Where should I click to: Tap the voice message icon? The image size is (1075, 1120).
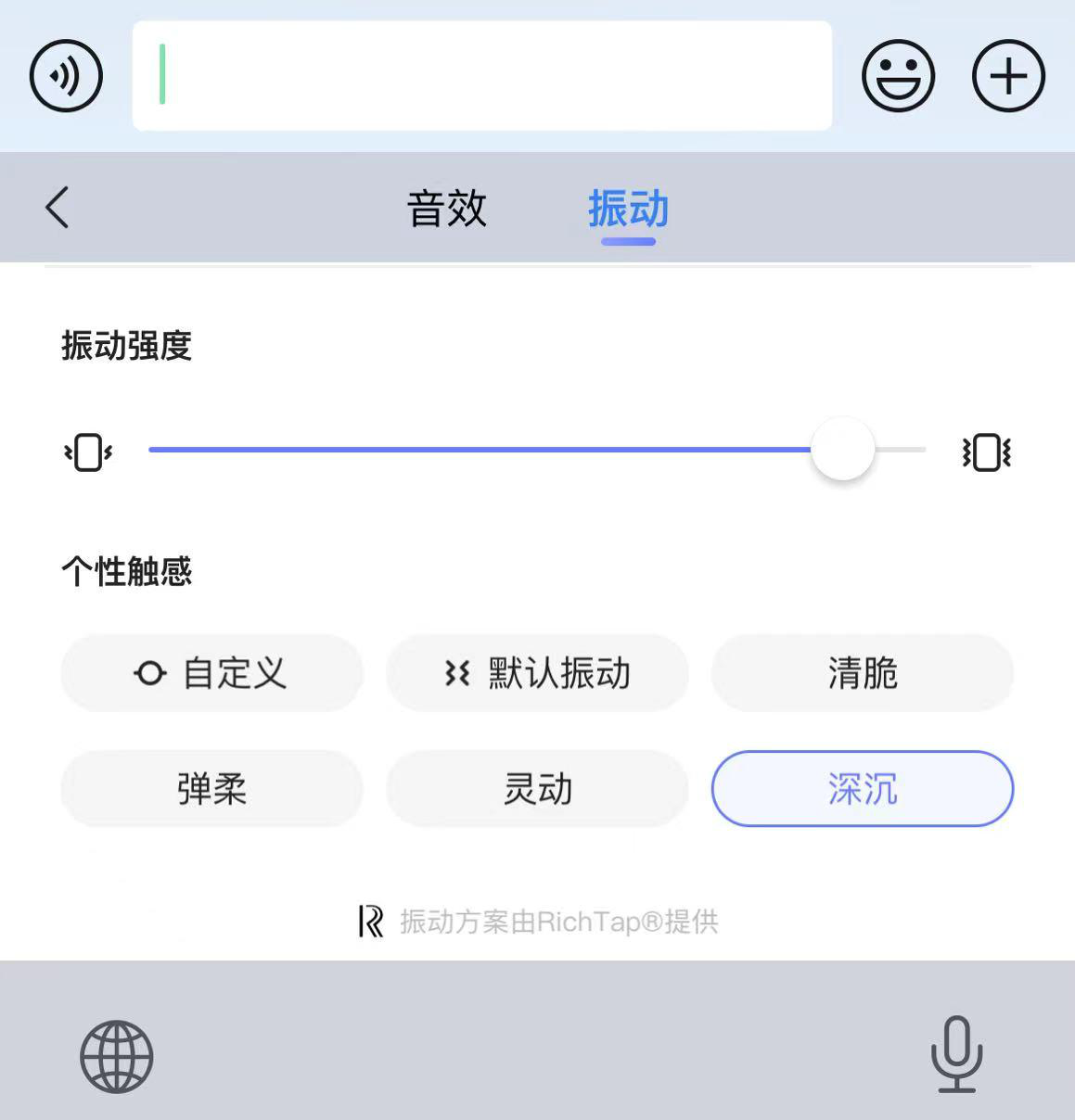(x=66, y=76)
